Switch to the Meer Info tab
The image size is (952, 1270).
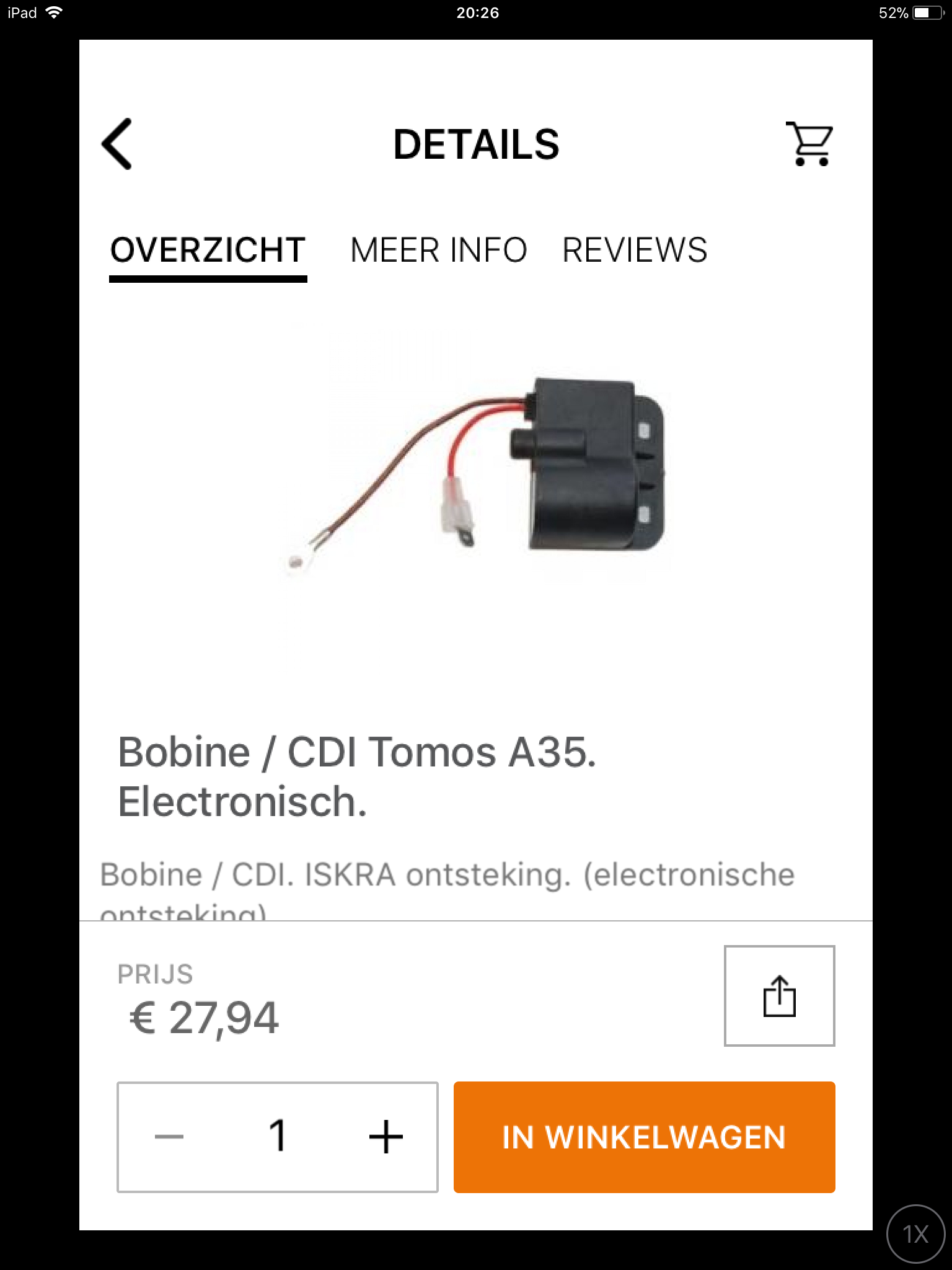[438, 251]
